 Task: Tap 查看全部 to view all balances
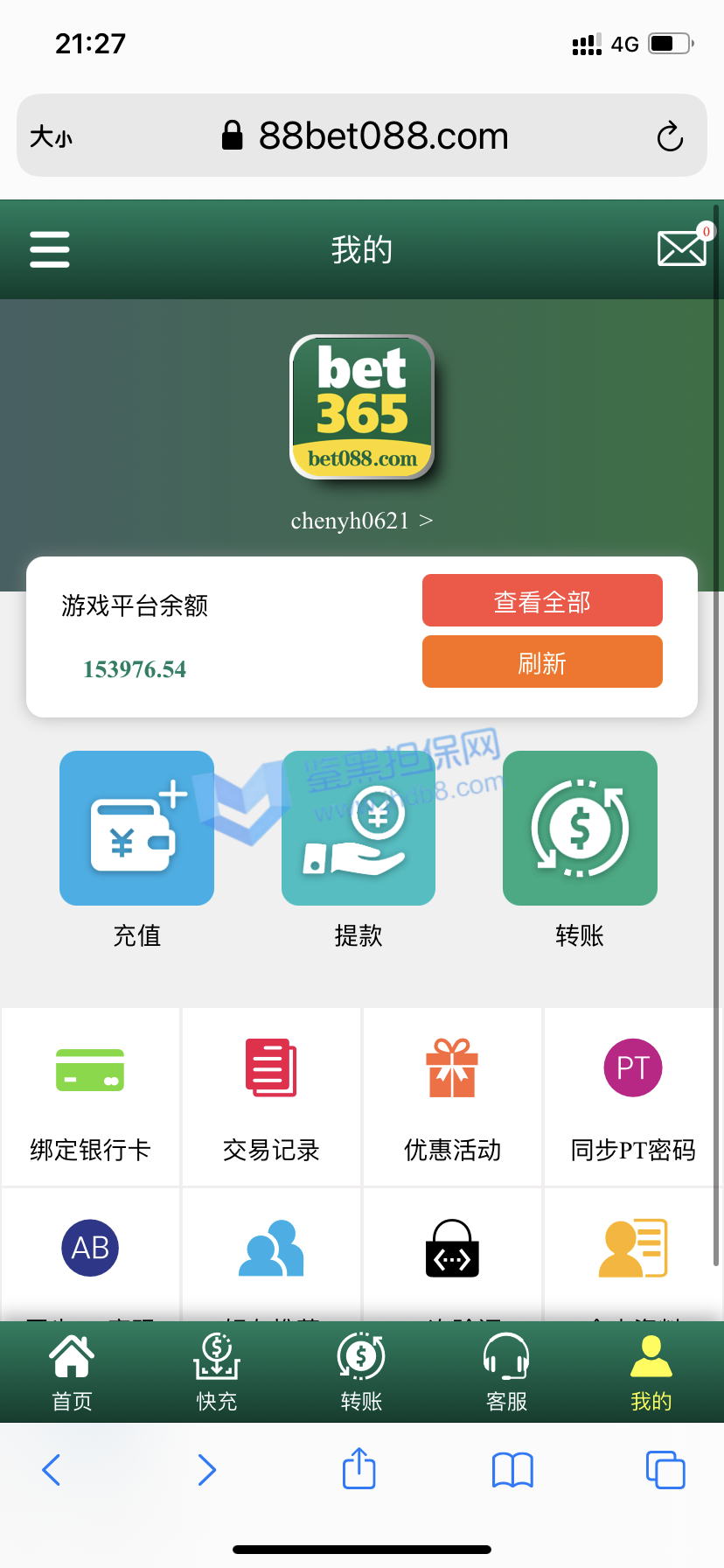click(542, 601)
